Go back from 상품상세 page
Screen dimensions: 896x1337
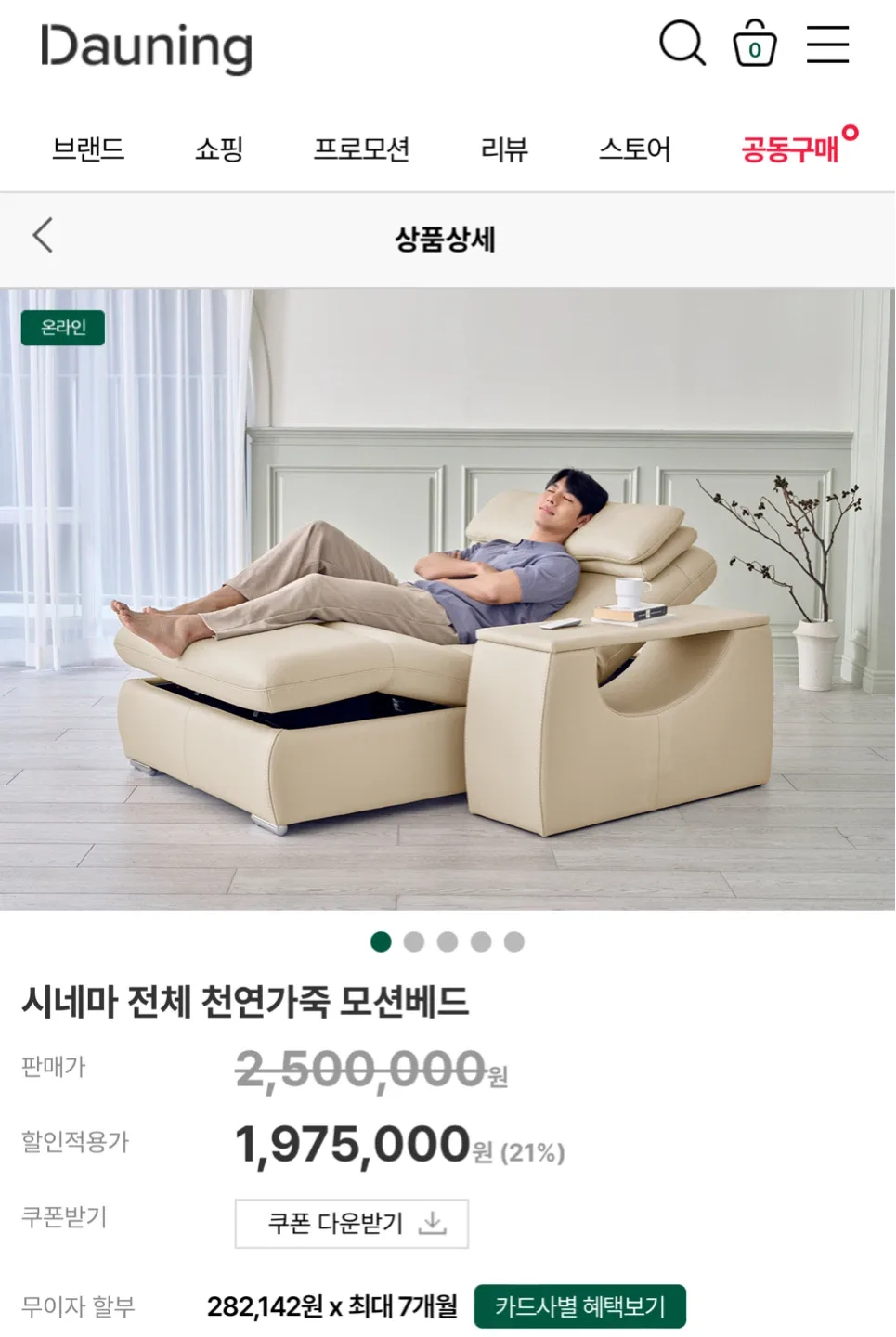coord(43,236)
